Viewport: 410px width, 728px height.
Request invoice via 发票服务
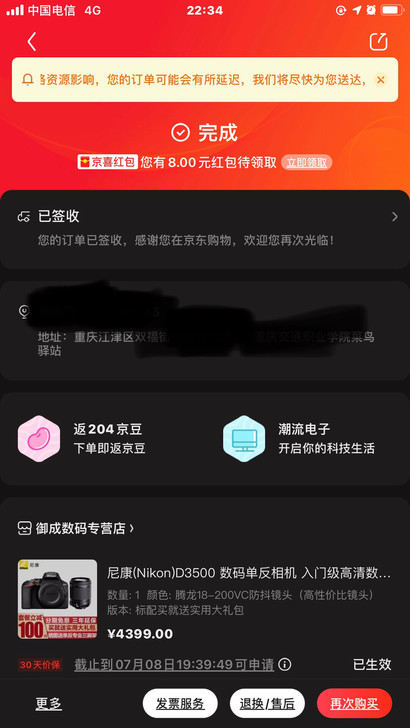click(180, 703)
